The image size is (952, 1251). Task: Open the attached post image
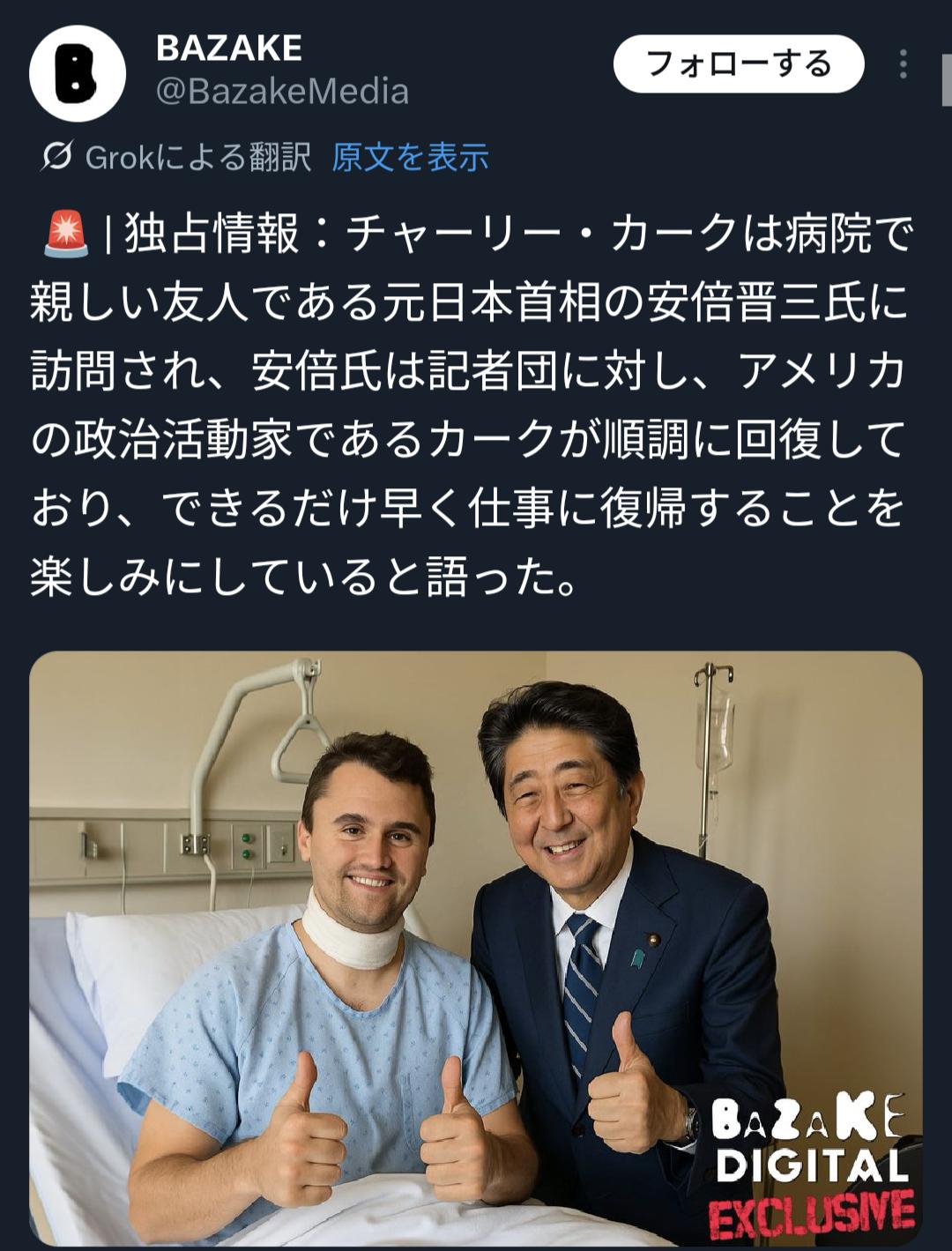(476, 948)
